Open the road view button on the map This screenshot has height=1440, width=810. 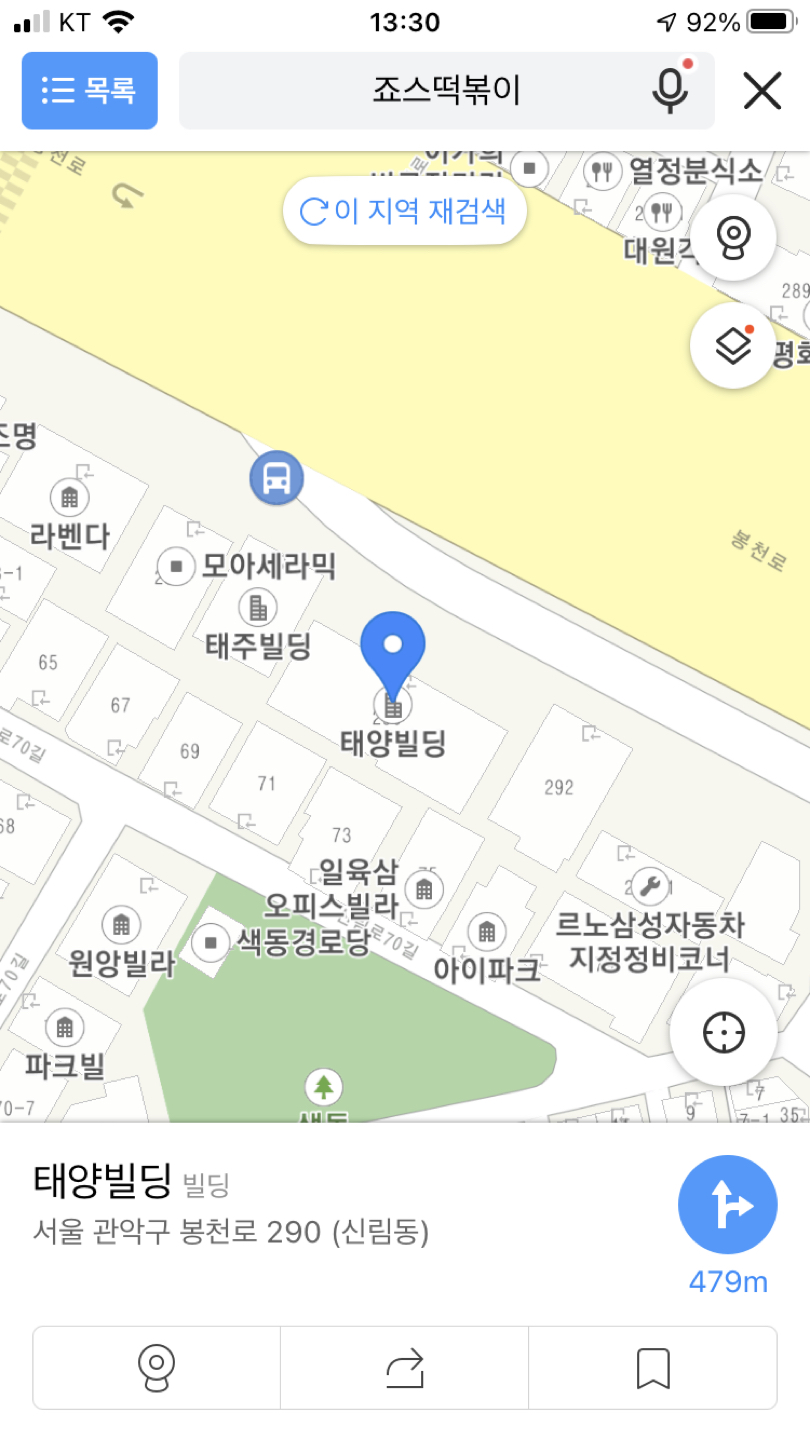point(733,237)
